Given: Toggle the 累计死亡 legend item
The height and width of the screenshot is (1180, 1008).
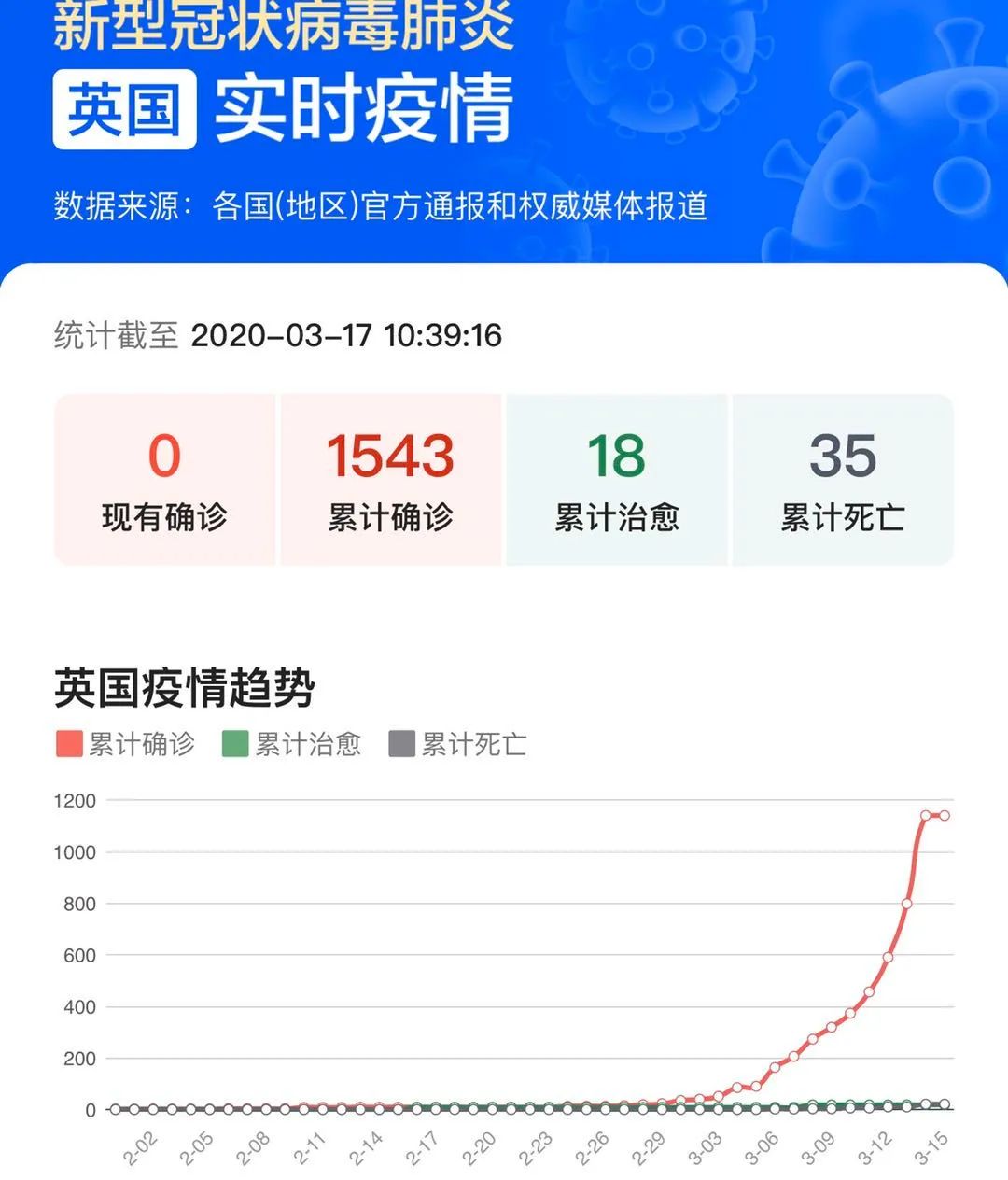Looking at the screenshot, I should click(458, 744).
